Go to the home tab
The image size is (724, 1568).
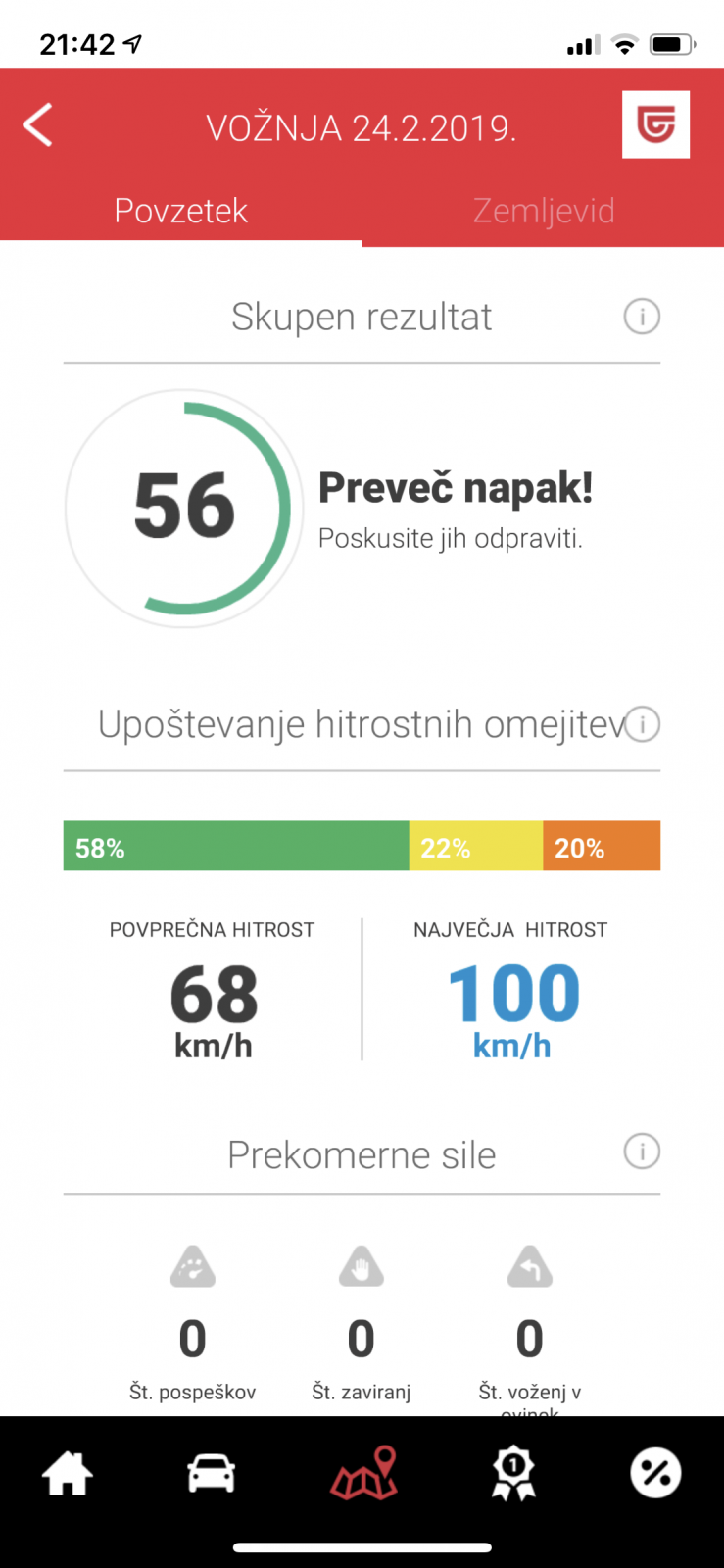click(x=68, y=1473)
